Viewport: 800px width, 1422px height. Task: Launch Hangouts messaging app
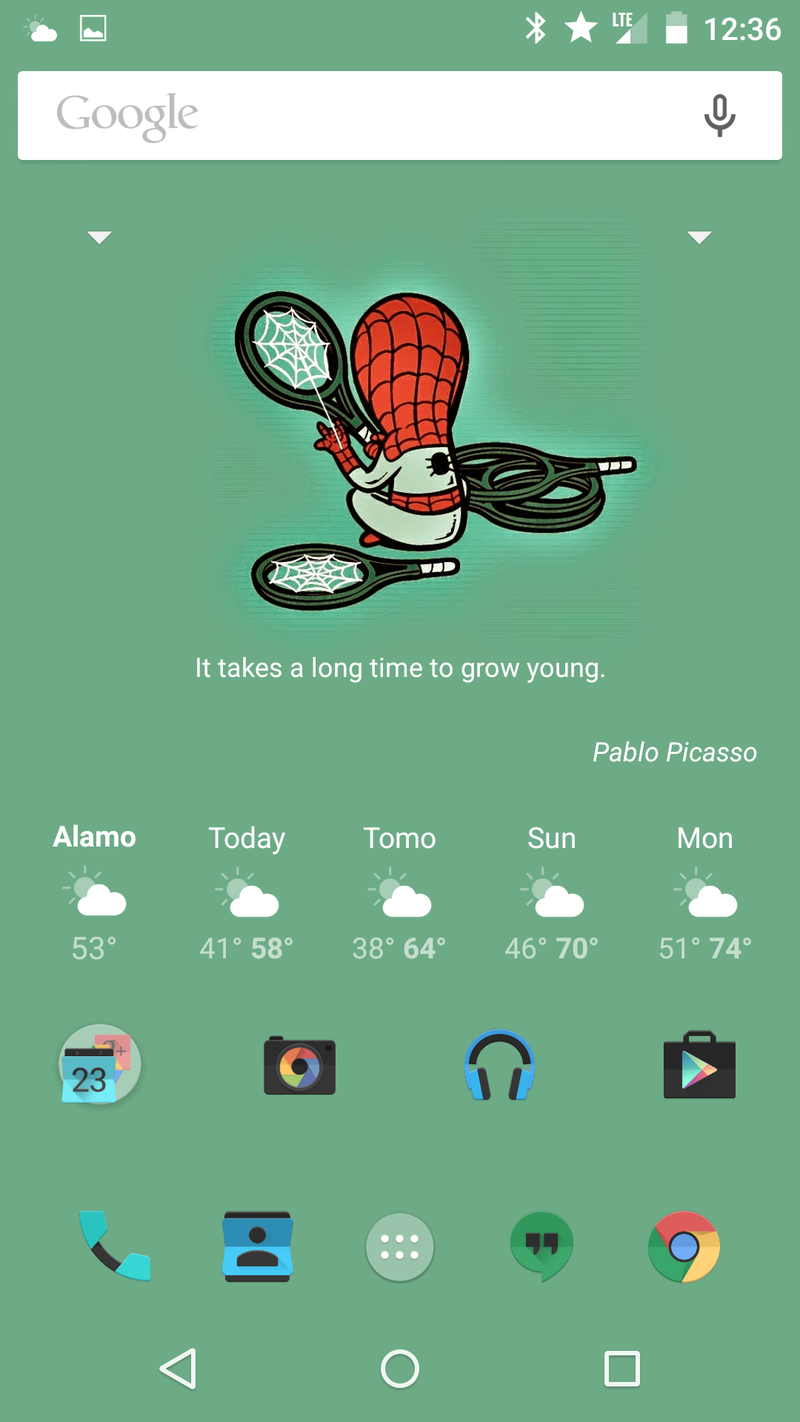click(x=542, y=1247)
